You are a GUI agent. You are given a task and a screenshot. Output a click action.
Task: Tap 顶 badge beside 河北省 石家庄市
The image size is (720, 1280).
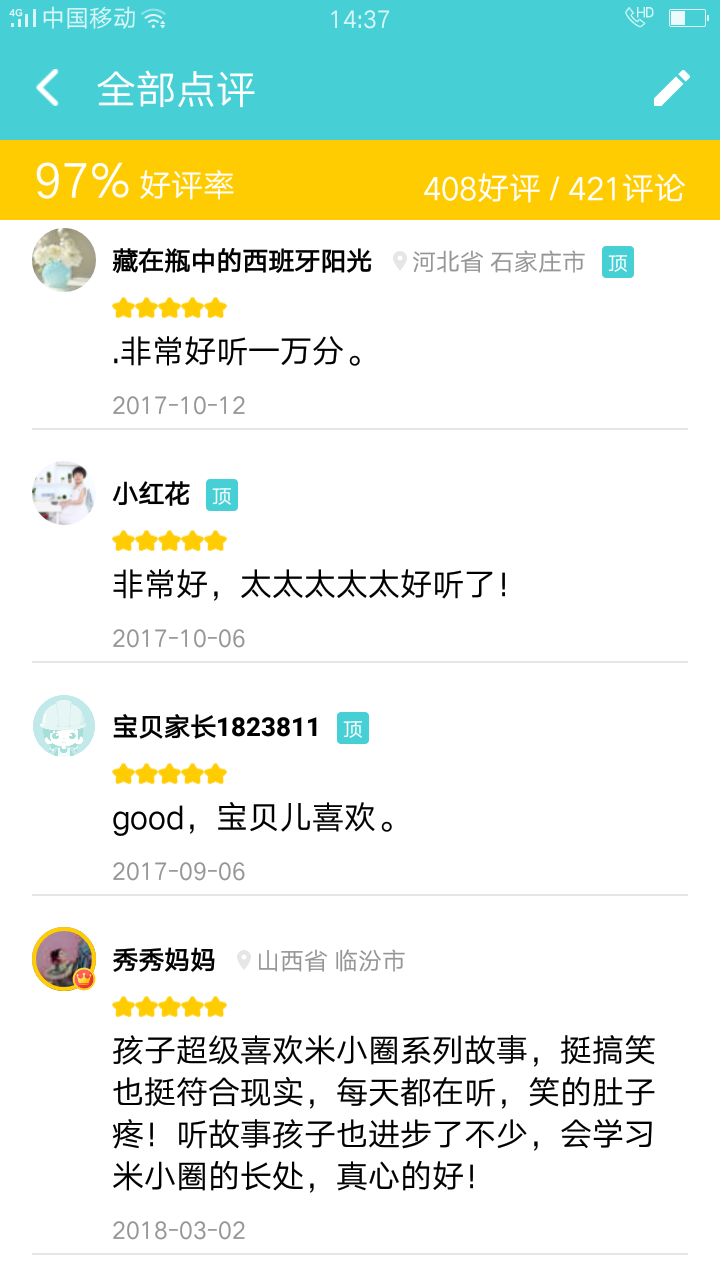(x=618, y=262)
